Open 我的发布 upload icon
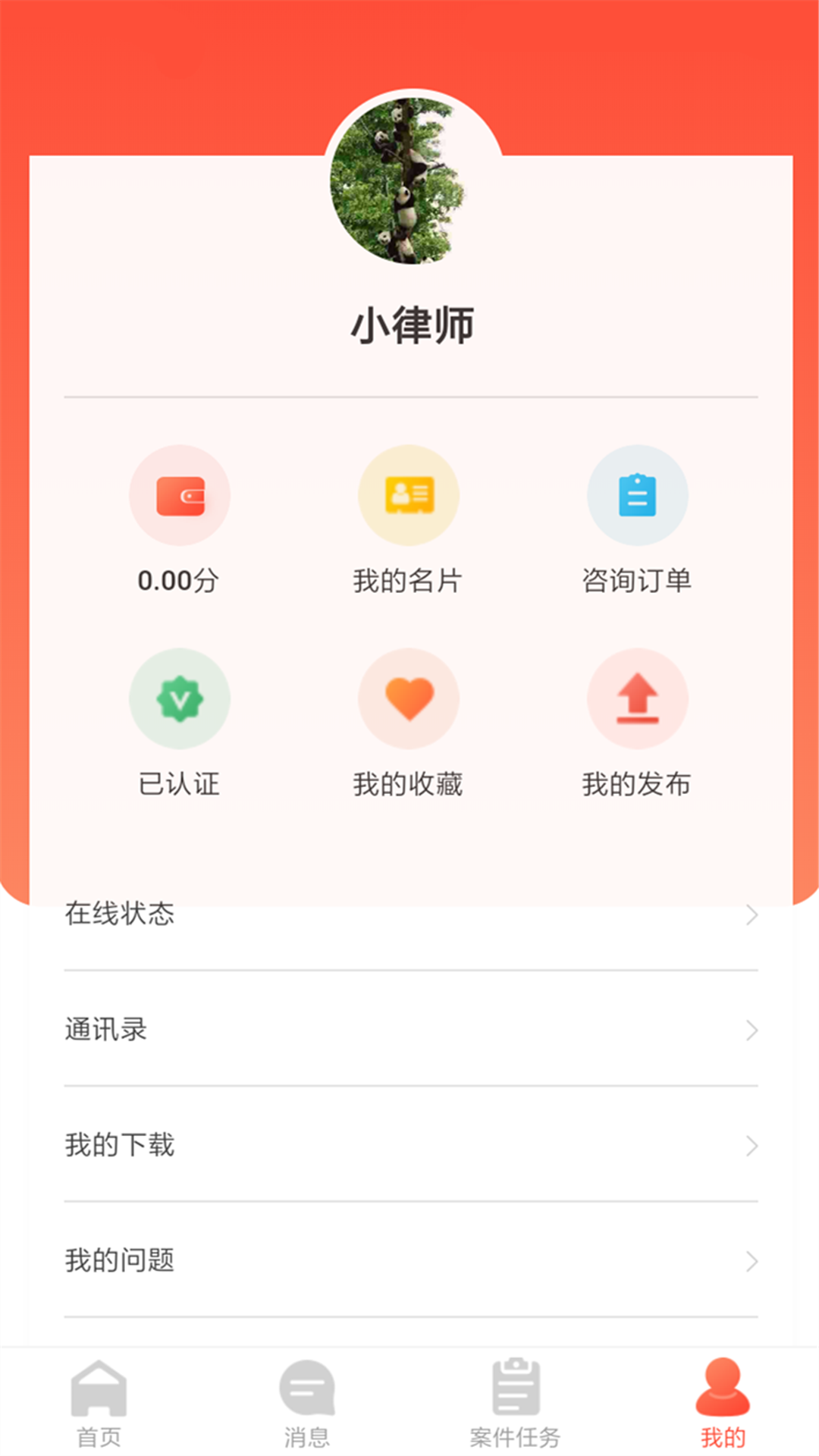 coord(638,698)
